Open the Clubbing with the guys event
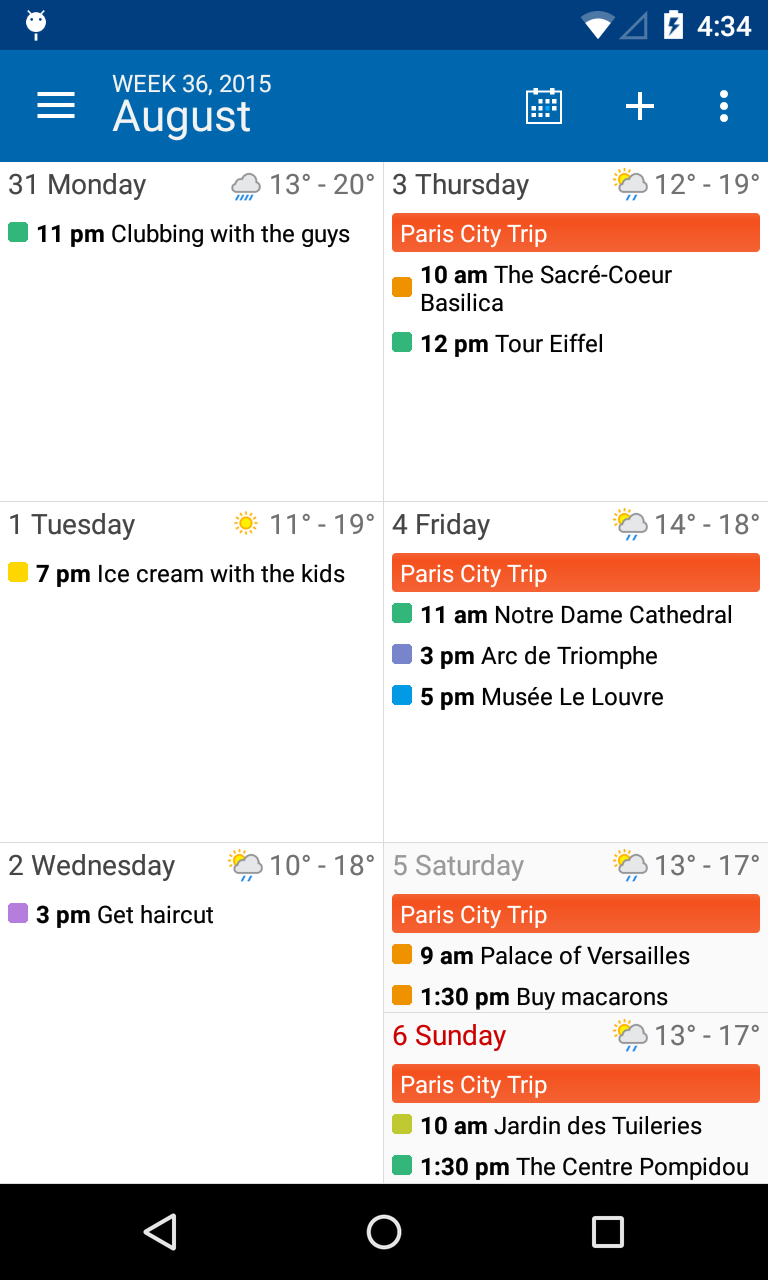The image size is (768, 1280). 192,234
